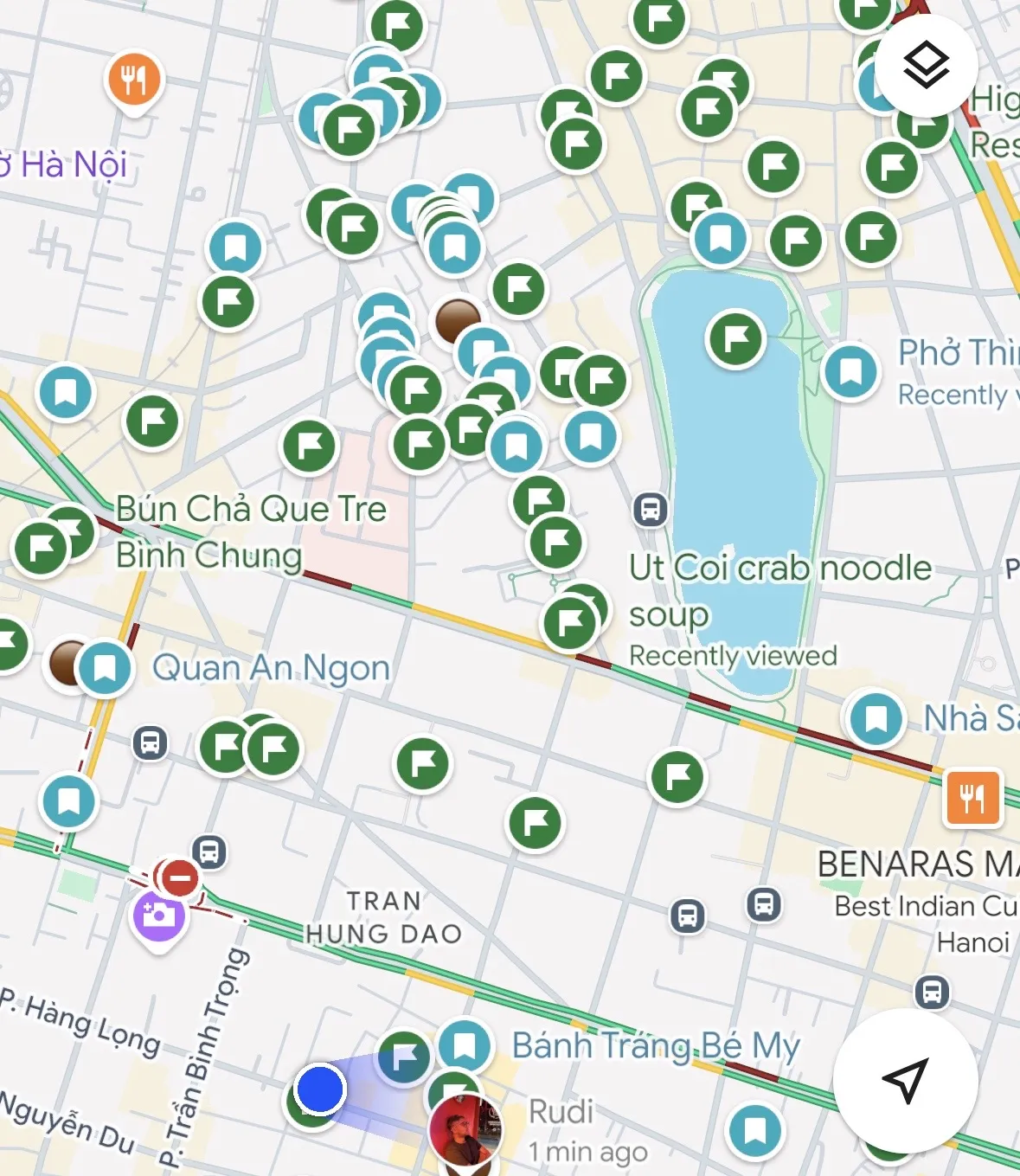Tap the blue current location dot

click(x=320, y=1089)
